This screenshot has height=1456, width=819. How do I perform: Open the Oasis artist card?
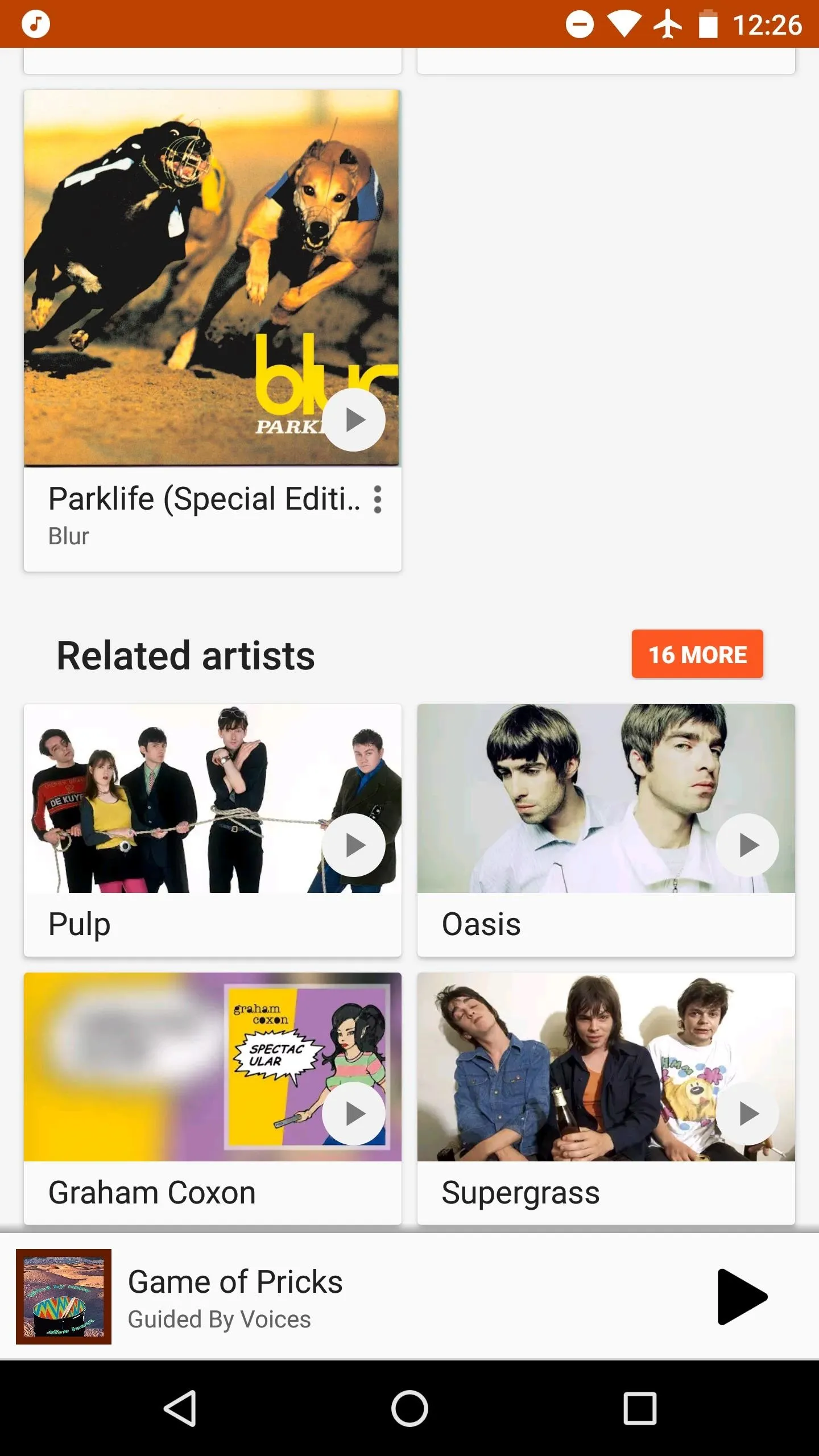pyautogui.click(x=606, y=830)
